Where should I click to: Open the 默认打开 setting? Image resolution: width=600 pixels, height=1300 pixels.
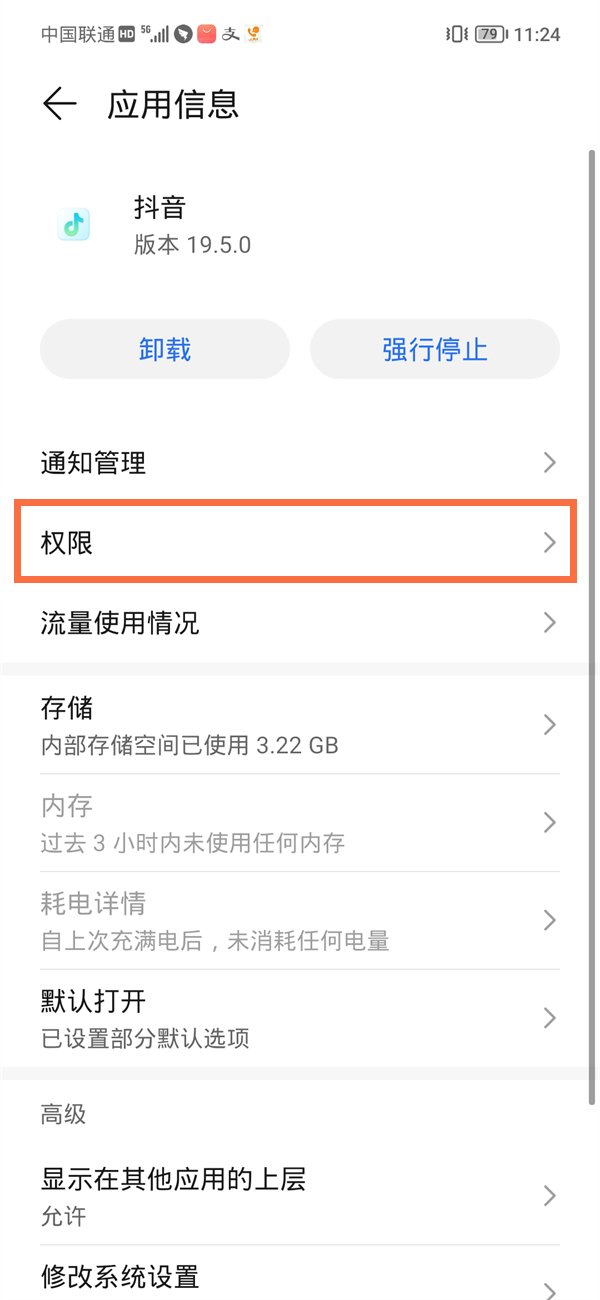(x=298, y=1018)
